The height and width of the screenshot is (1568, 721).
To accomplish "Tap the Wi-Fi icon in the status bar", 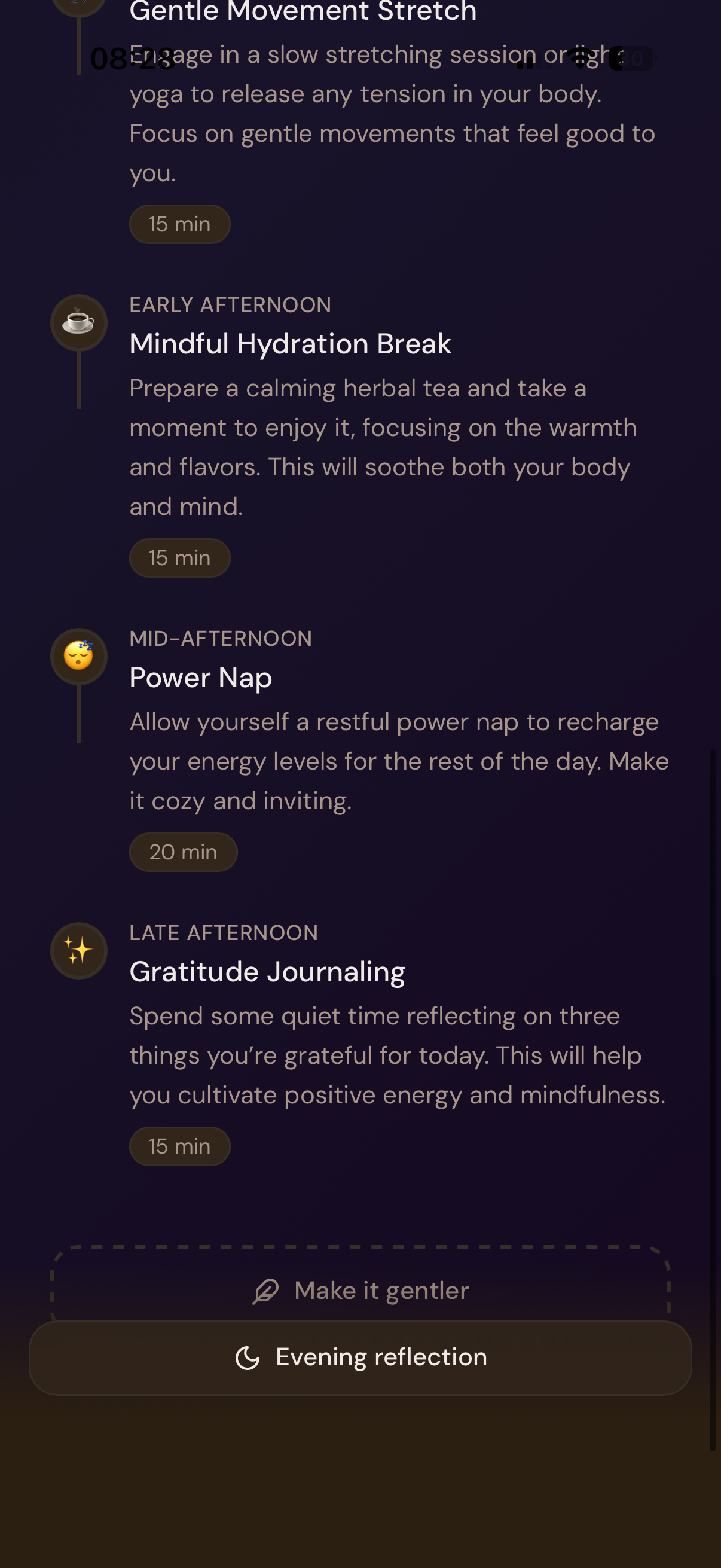I will 580,58.
